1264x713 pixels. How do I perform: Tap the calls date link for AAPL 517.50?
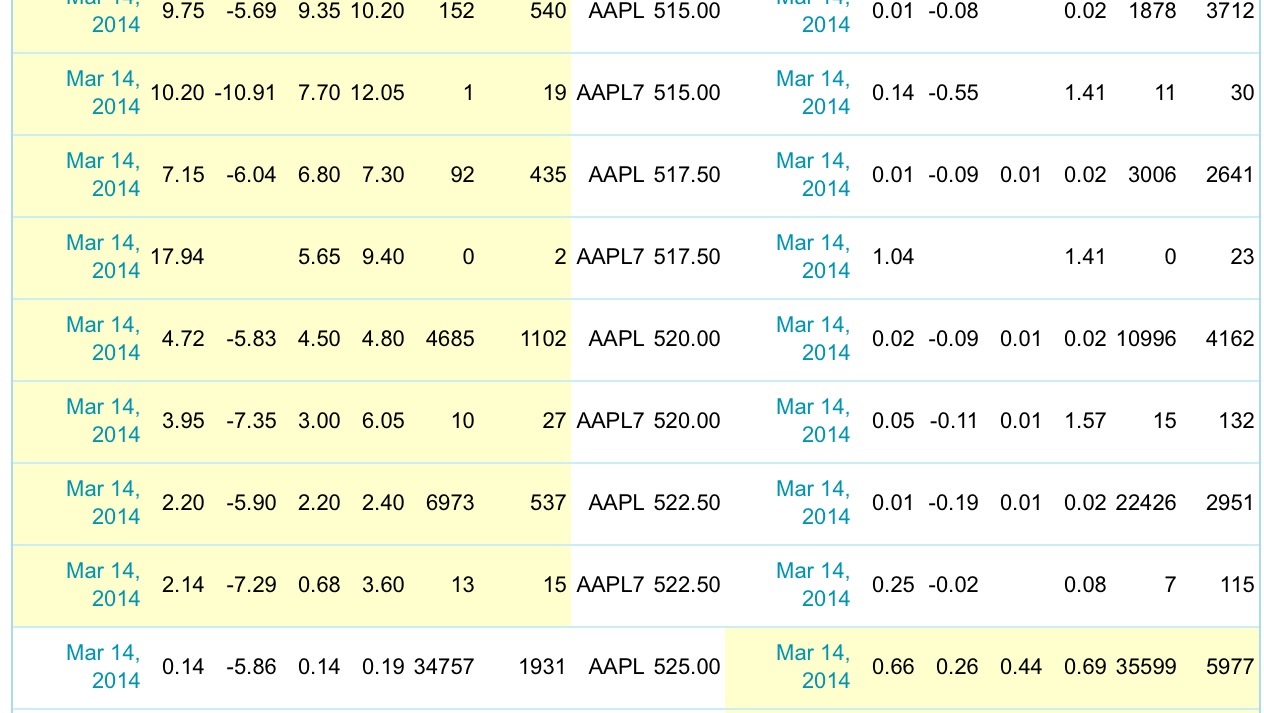point(103,175)
